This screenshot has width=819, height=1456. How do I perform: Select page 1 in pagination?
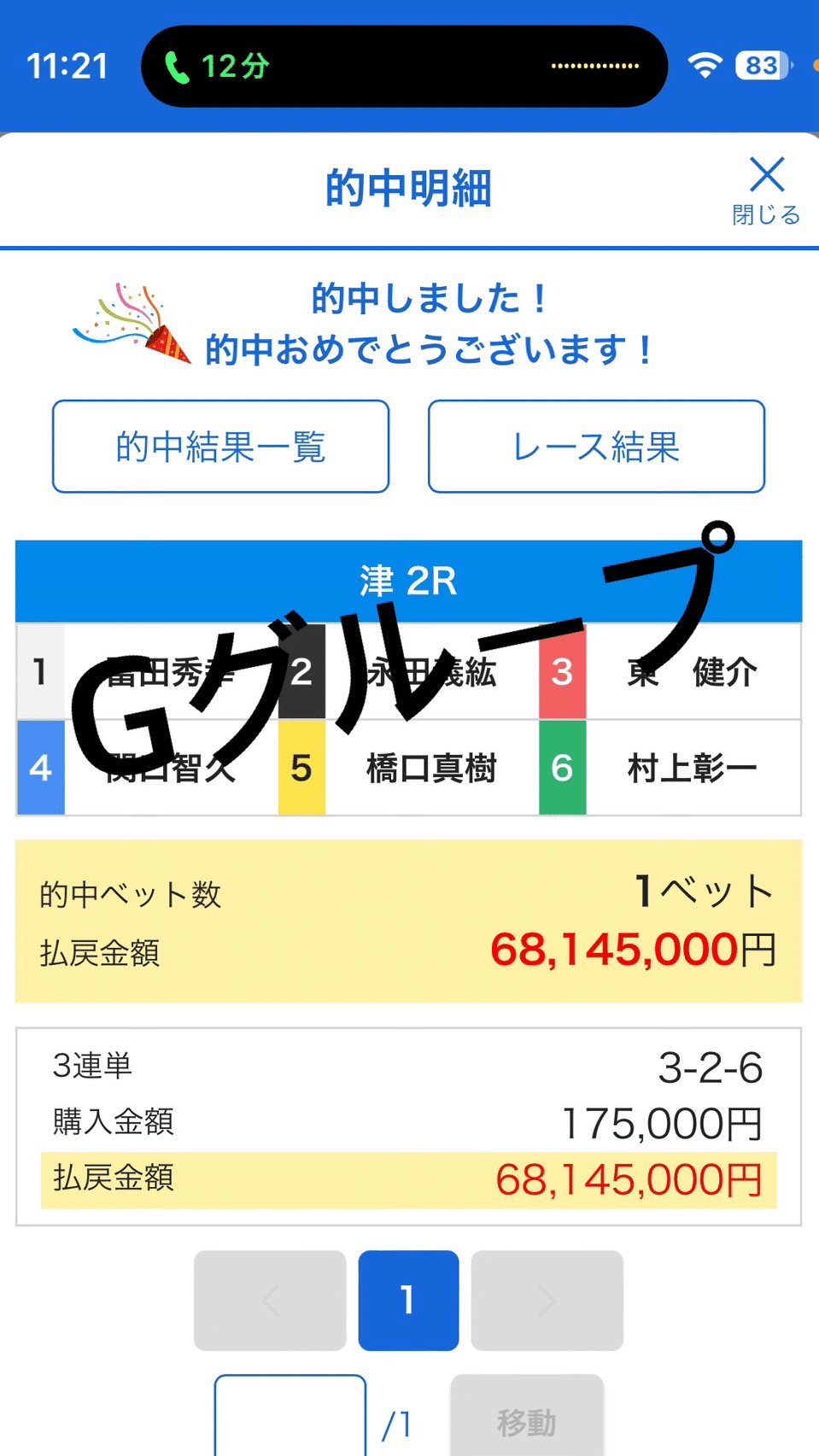click(408, 1300)
